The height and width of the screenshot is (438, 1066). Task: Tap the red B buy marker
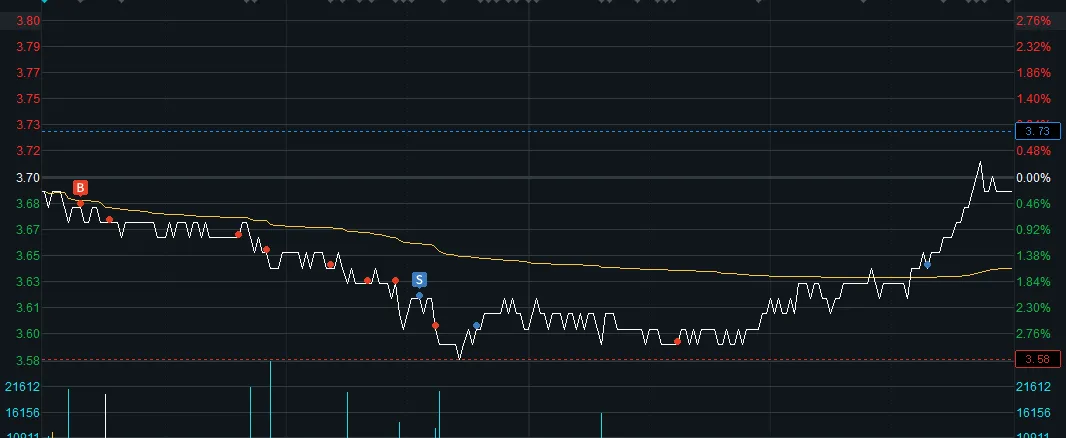(81, 187)
